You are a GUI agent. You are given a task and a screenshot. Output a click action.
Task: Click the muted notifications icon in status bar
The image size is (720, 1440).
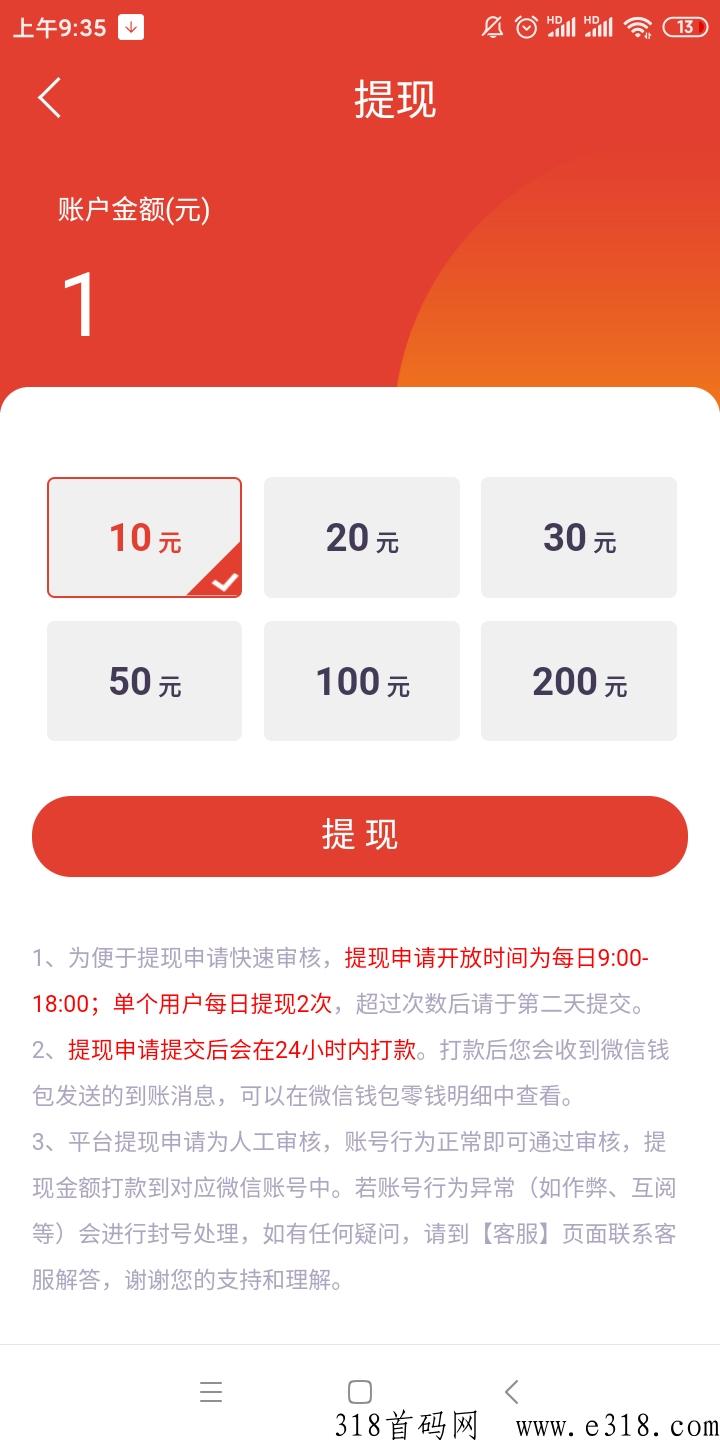pyautogui.click(x=489, y=27)
